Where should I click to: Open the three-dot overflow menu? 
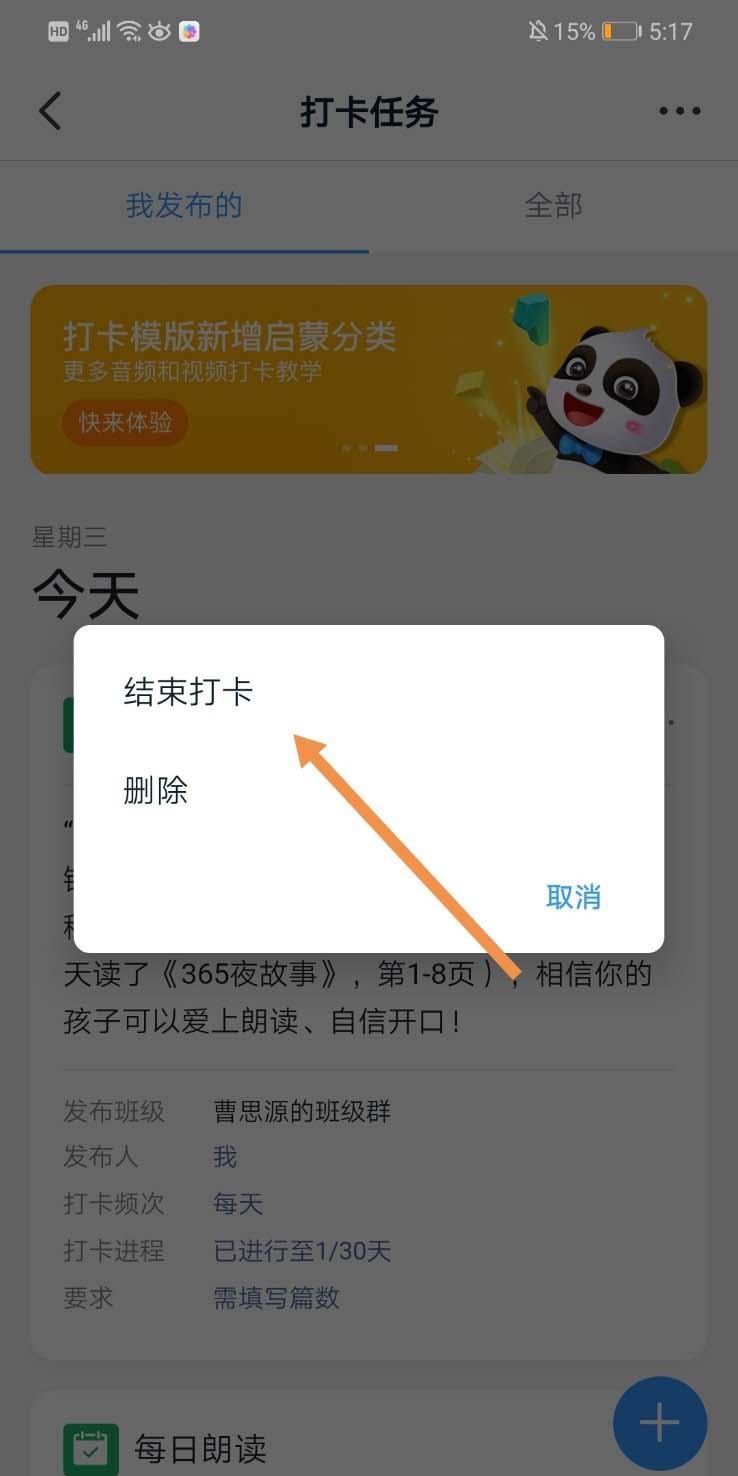point(679,111)
